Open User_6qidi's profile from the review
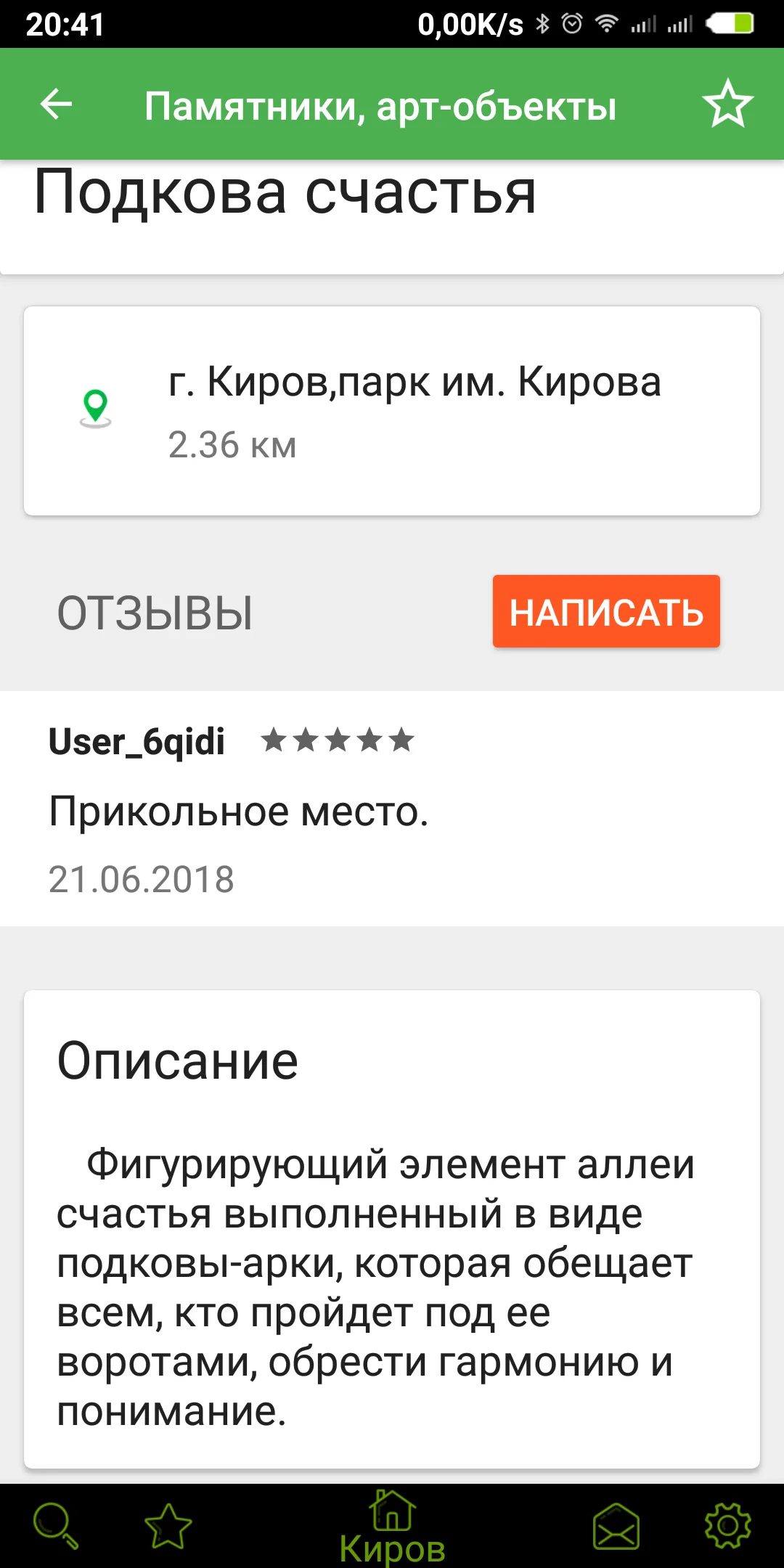This screenshot has width=784, height=1568. tap(135, 742)
